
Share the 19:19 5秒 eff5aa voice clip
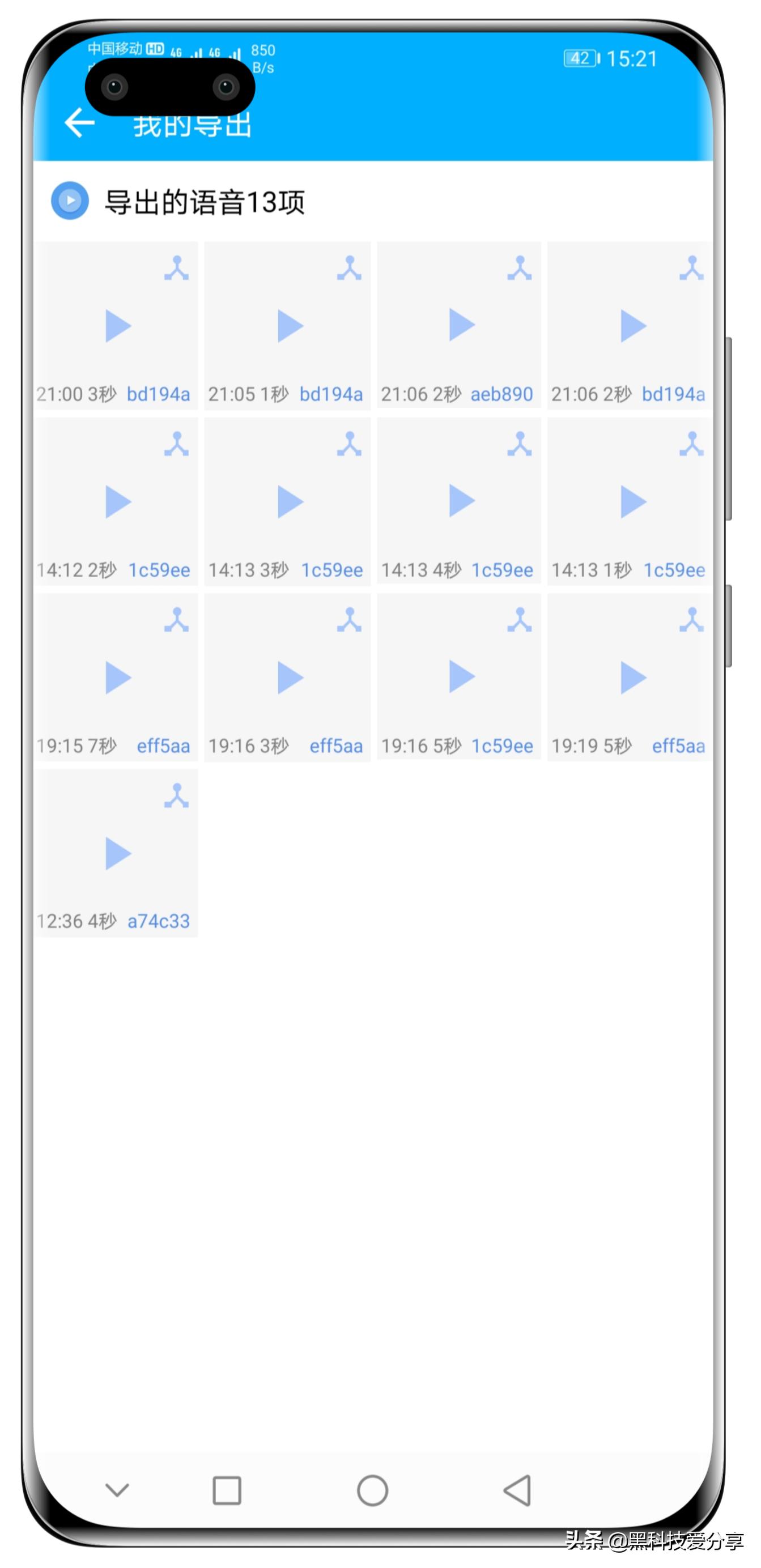tap(692, 620)
